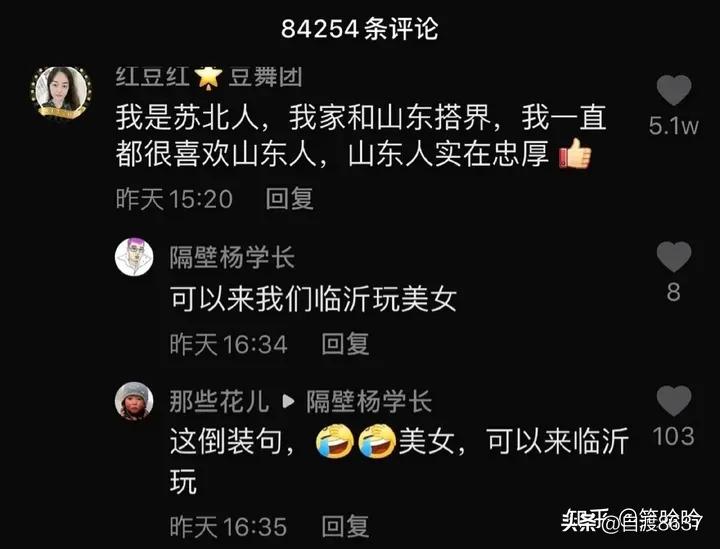Open 红豆红's profile avatar

[61, 93]
